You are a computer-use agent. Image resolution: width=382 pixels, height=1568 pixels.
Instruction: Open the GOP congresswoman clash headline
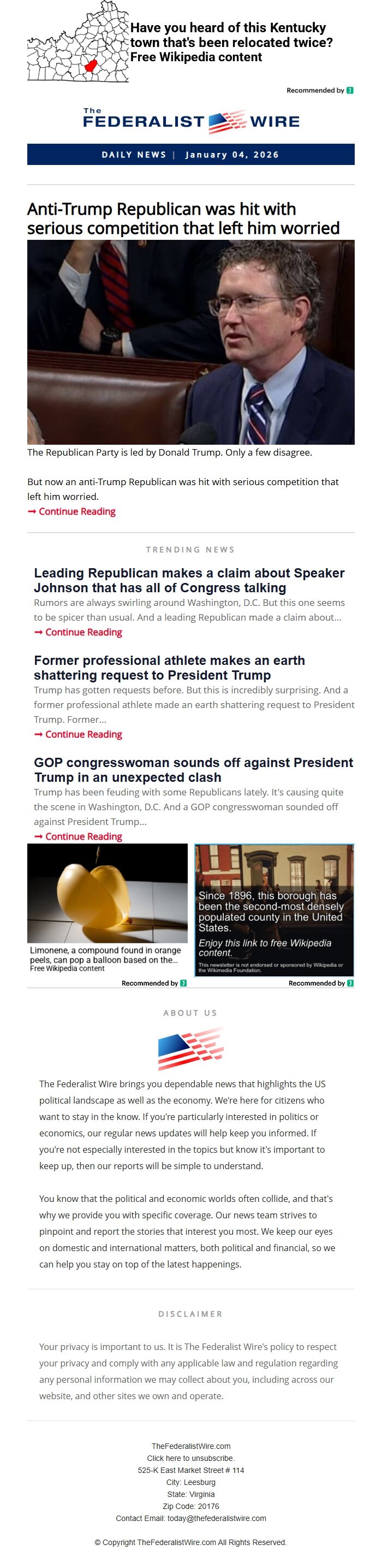[x=193, y=769]
